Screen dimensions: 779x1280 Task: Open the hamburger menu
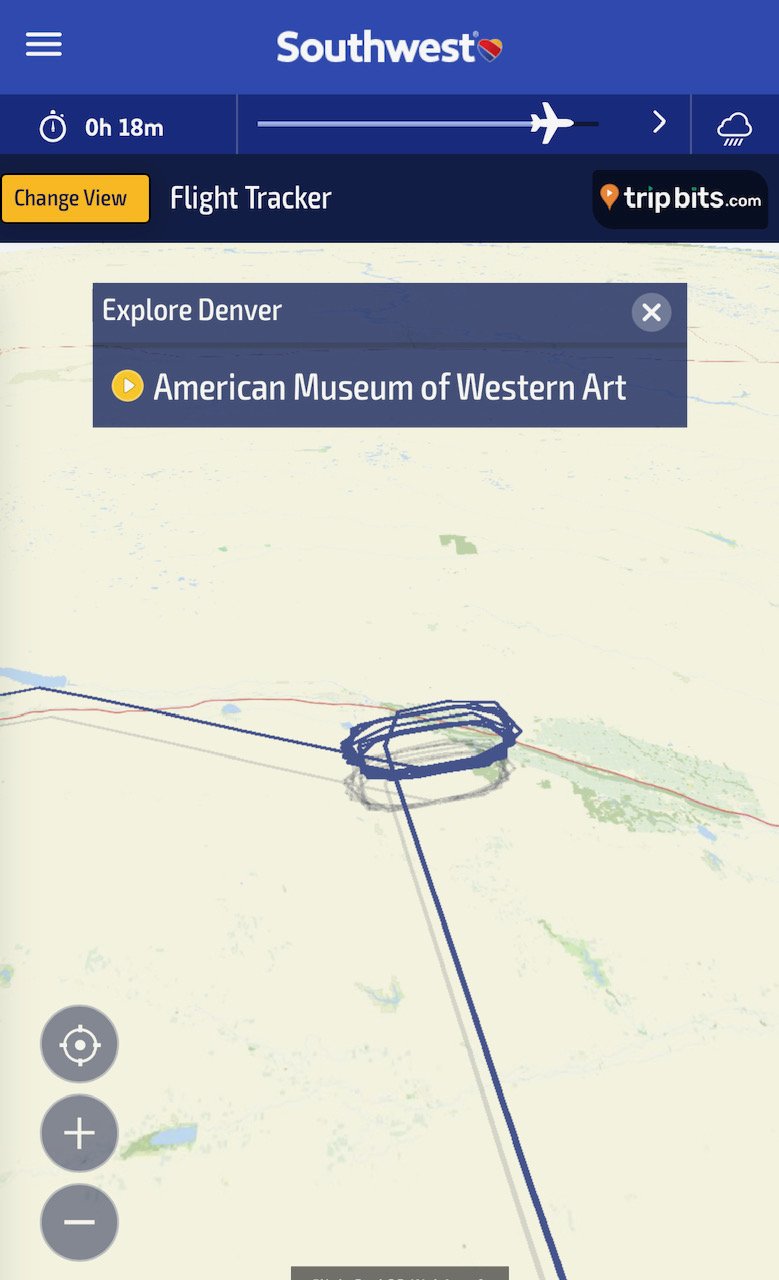pyautogui.click(x=44, y=45)
